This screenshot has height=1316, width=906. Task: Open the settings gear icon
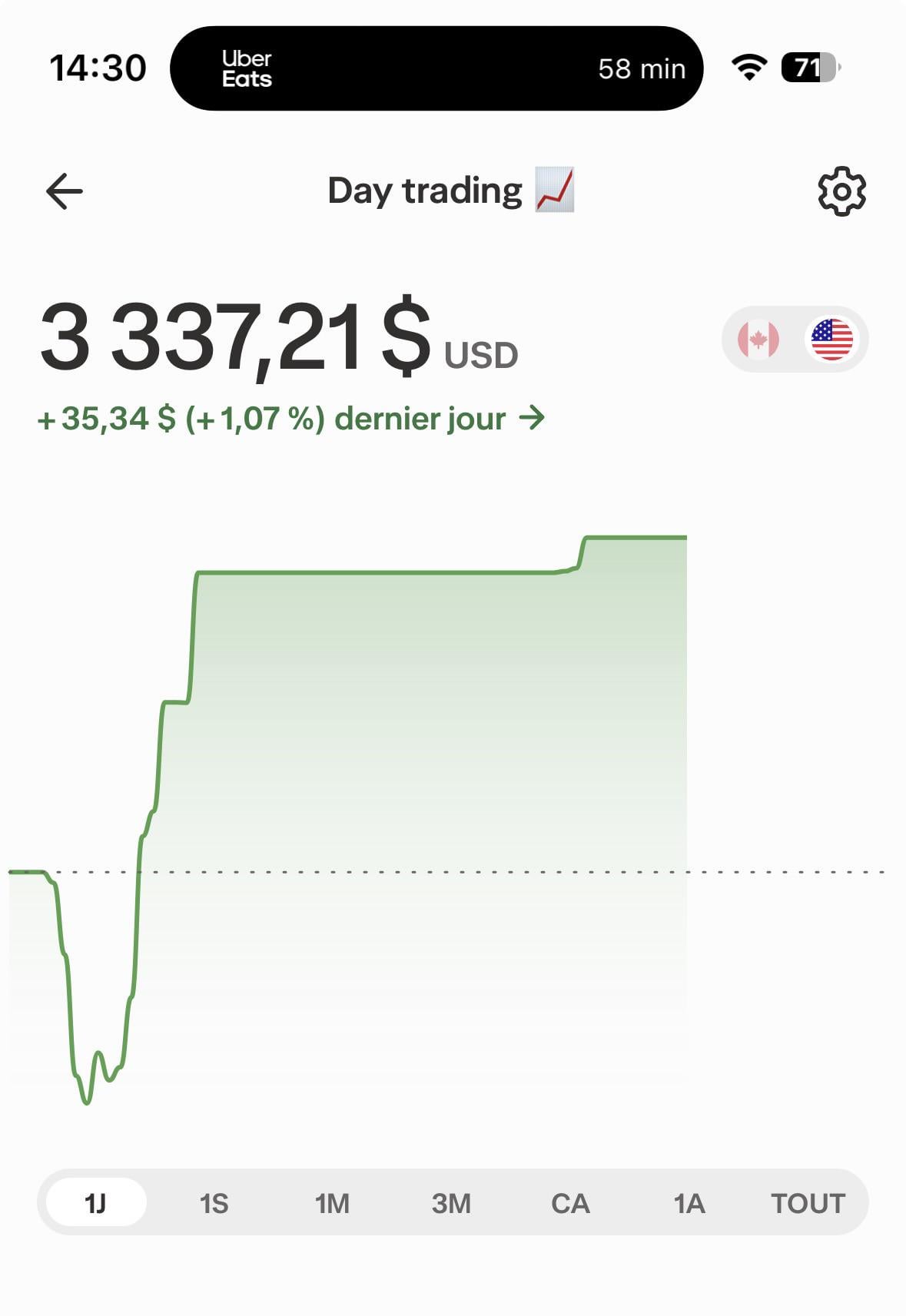click(842, 192)
